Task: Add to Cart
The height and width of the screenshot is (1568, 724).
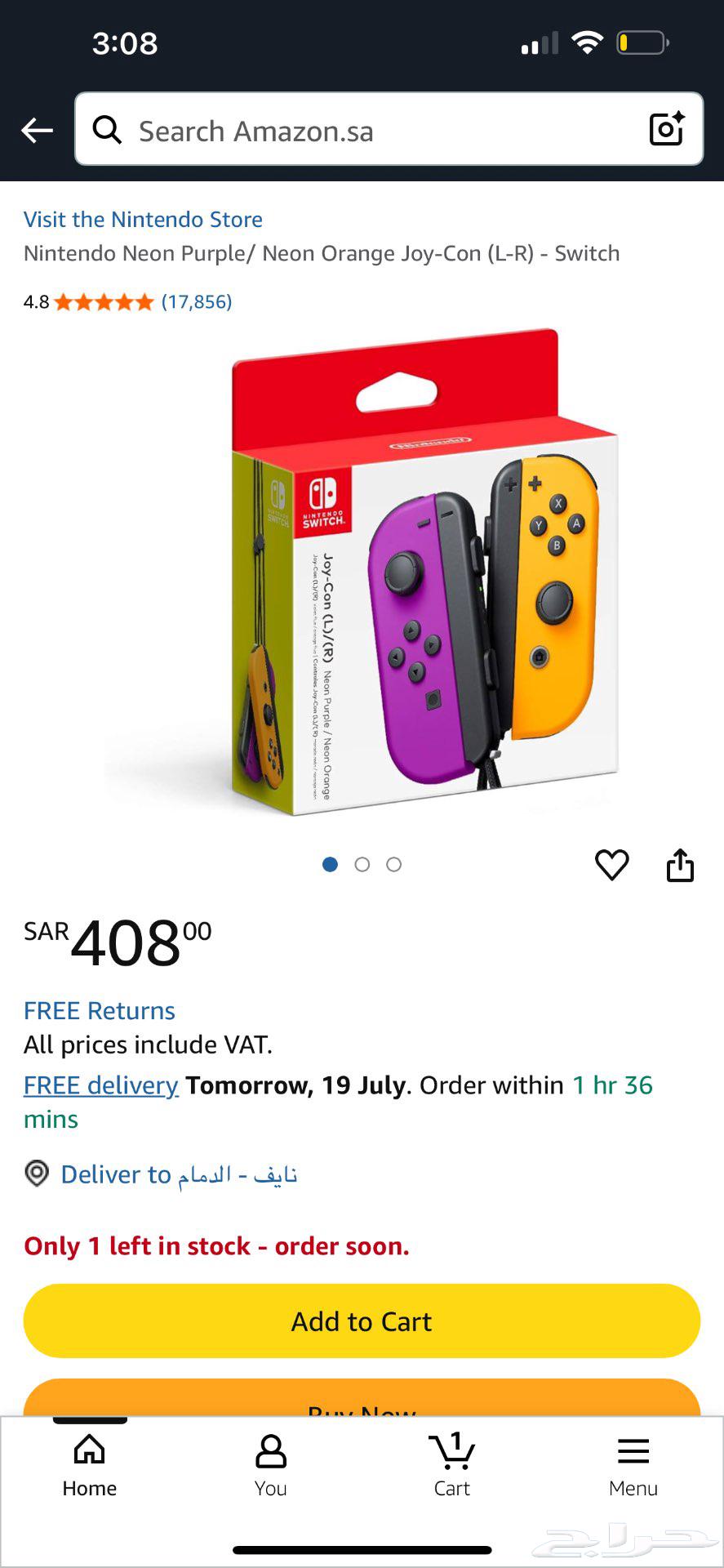Action: [362, 1321]
